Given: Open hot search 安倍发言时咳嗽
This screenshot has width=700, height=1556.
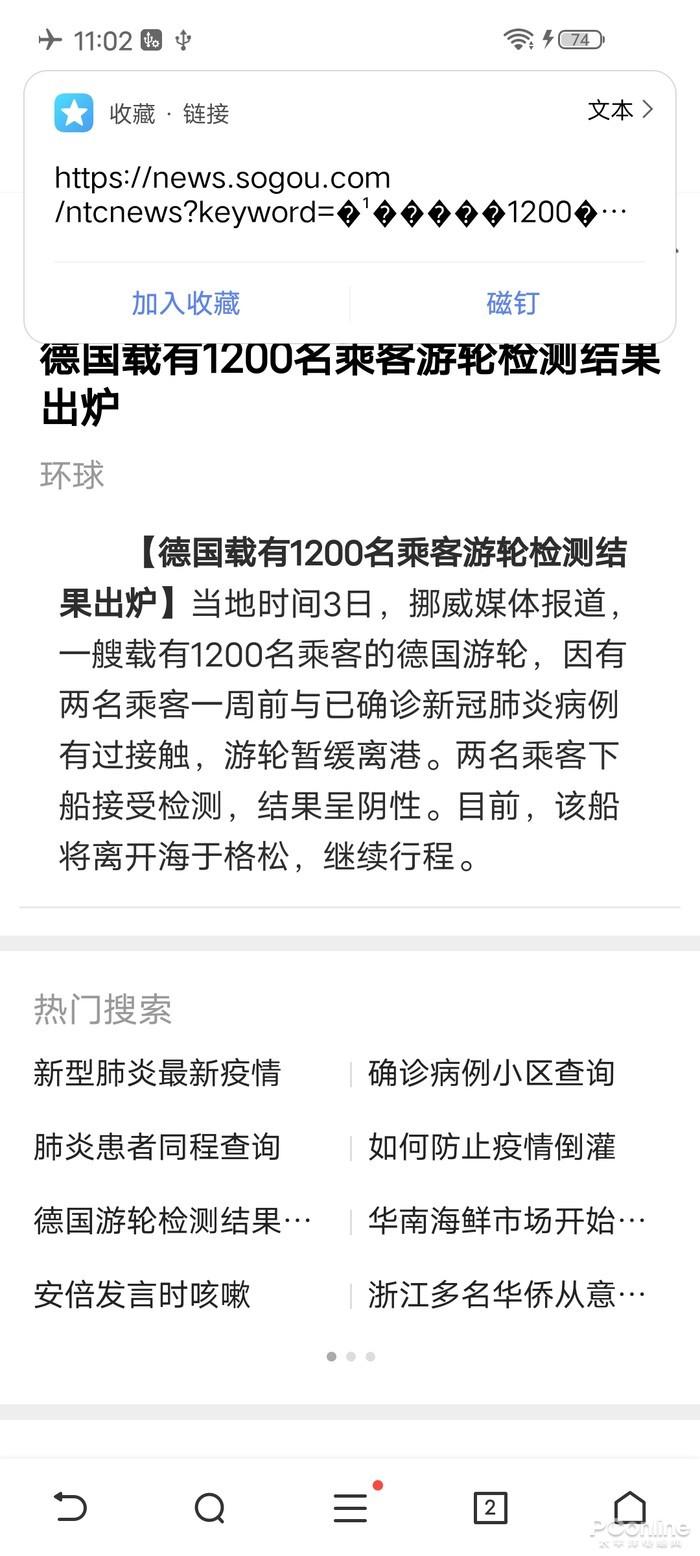Looking at the screenshot, I should tap(142, 1295).
